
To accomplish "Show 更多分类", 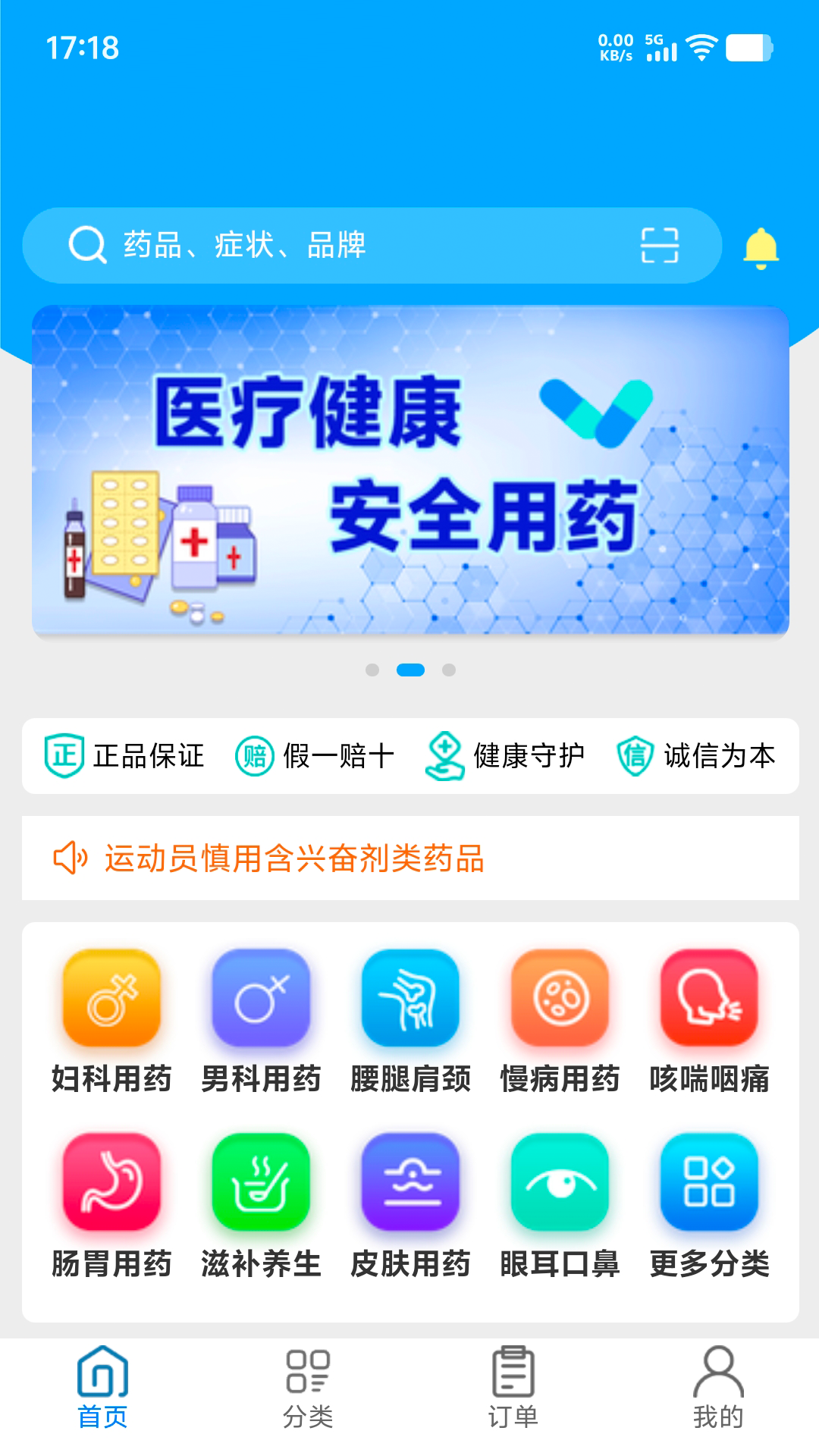I will (x=709, y=1204).
